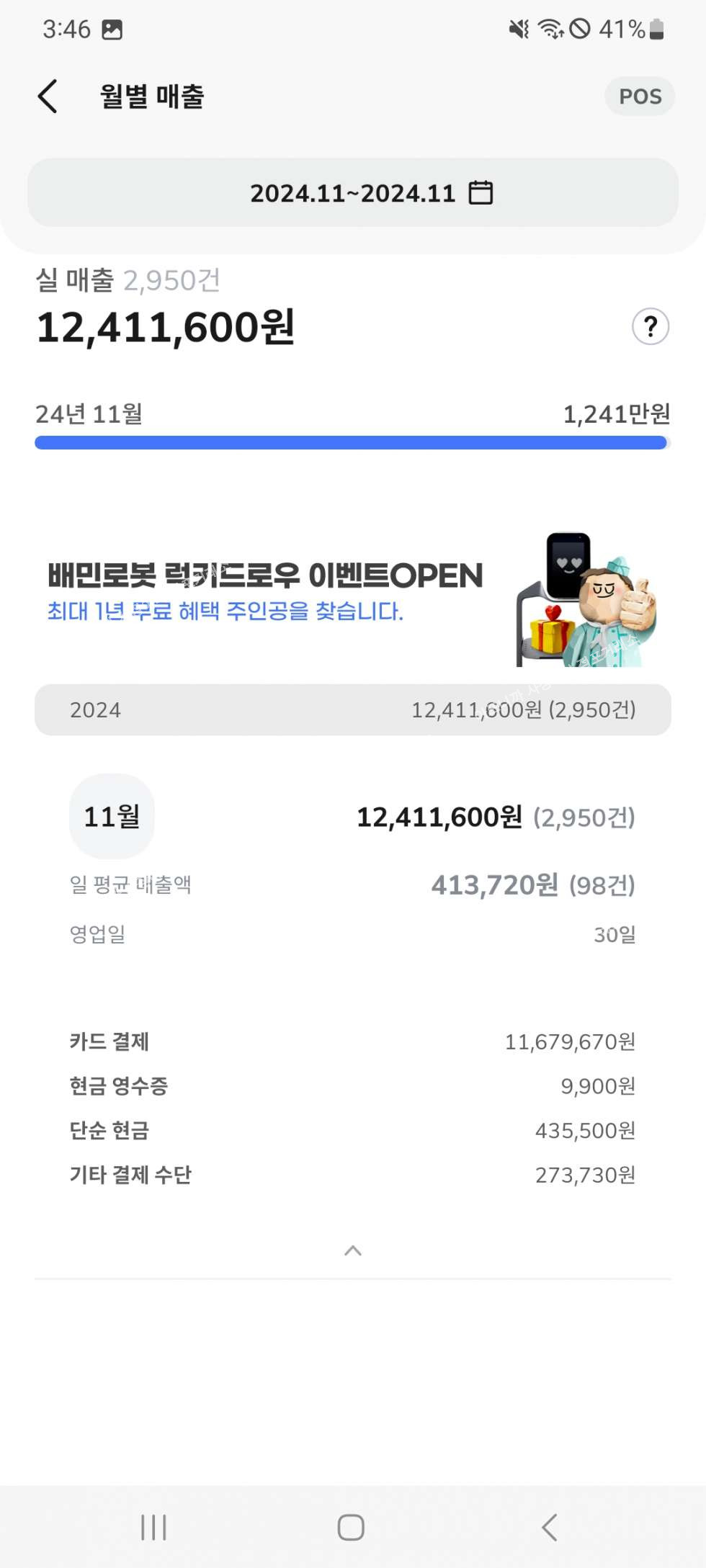
Task: Open the question mark help icon
Action: [x=650, y=327]
